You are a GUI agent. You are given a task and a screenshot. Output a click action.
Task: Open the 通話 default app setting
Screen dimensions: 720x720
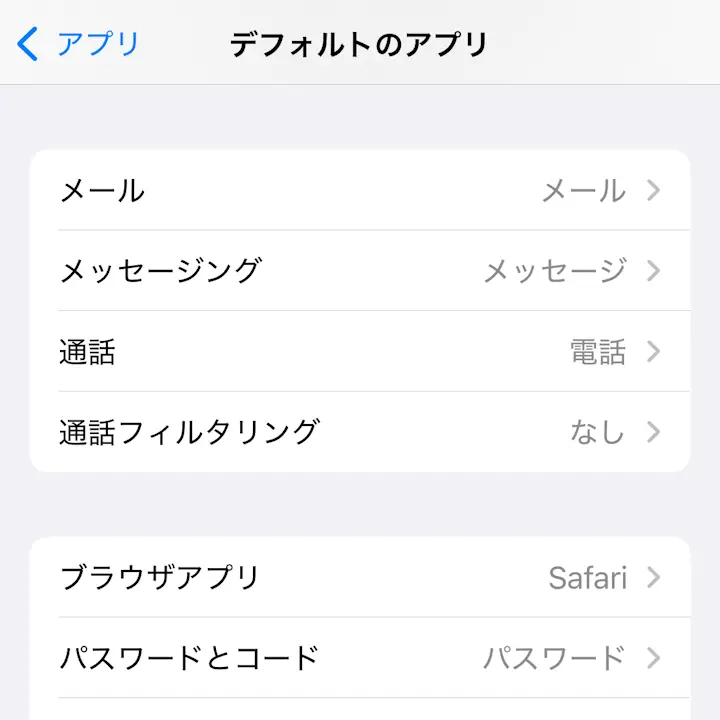360,351
